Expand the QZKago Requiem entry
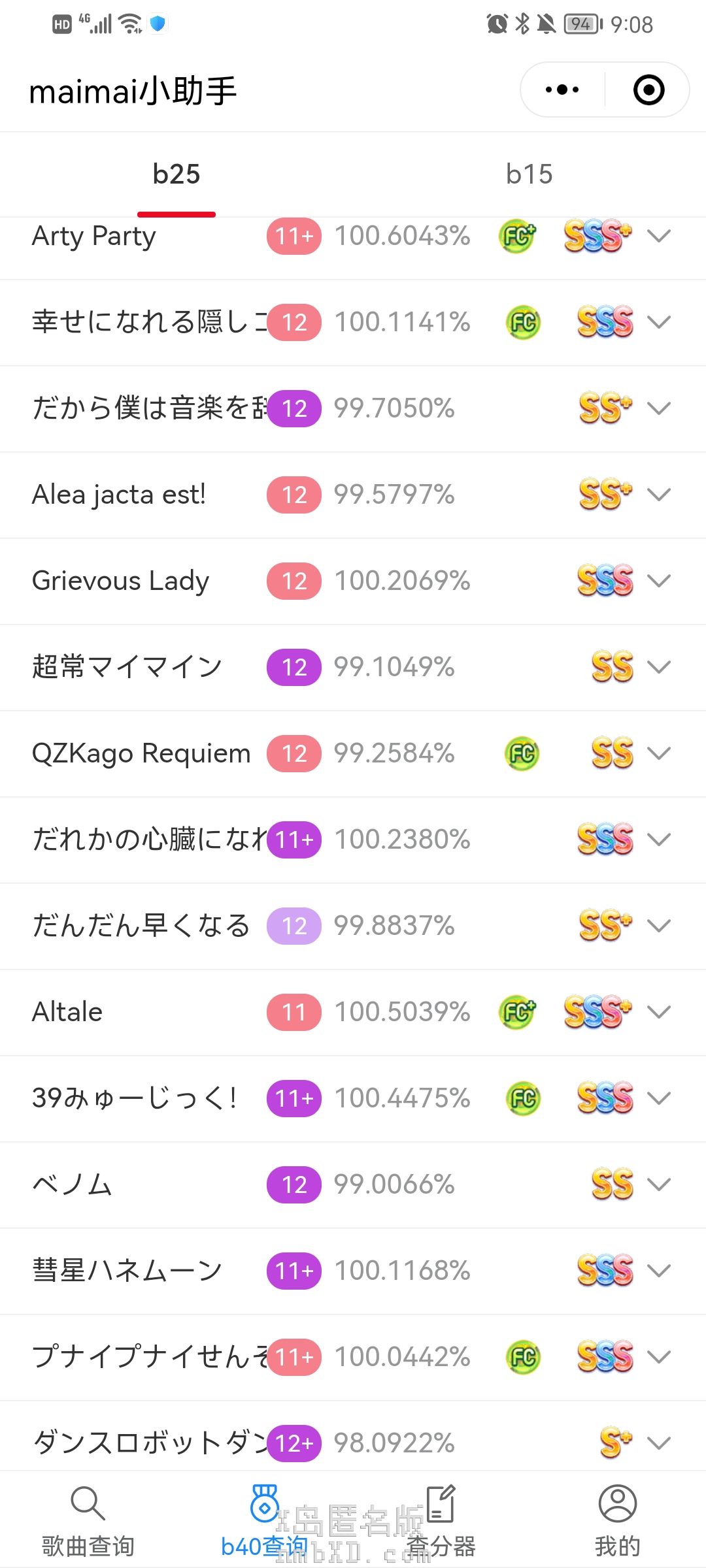Image resolution: width=706 pixels, height=1568 pixels. click(x=659, y=753)
